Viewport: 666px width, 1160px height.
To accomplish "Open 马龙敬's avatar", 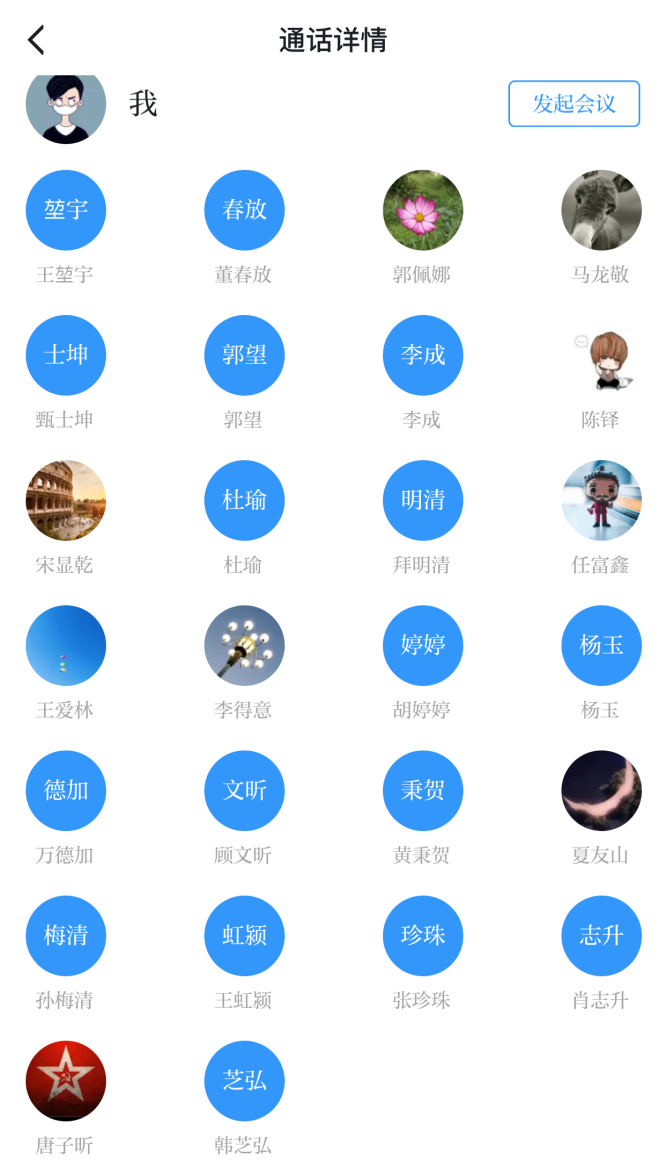I will click(601, 210).
